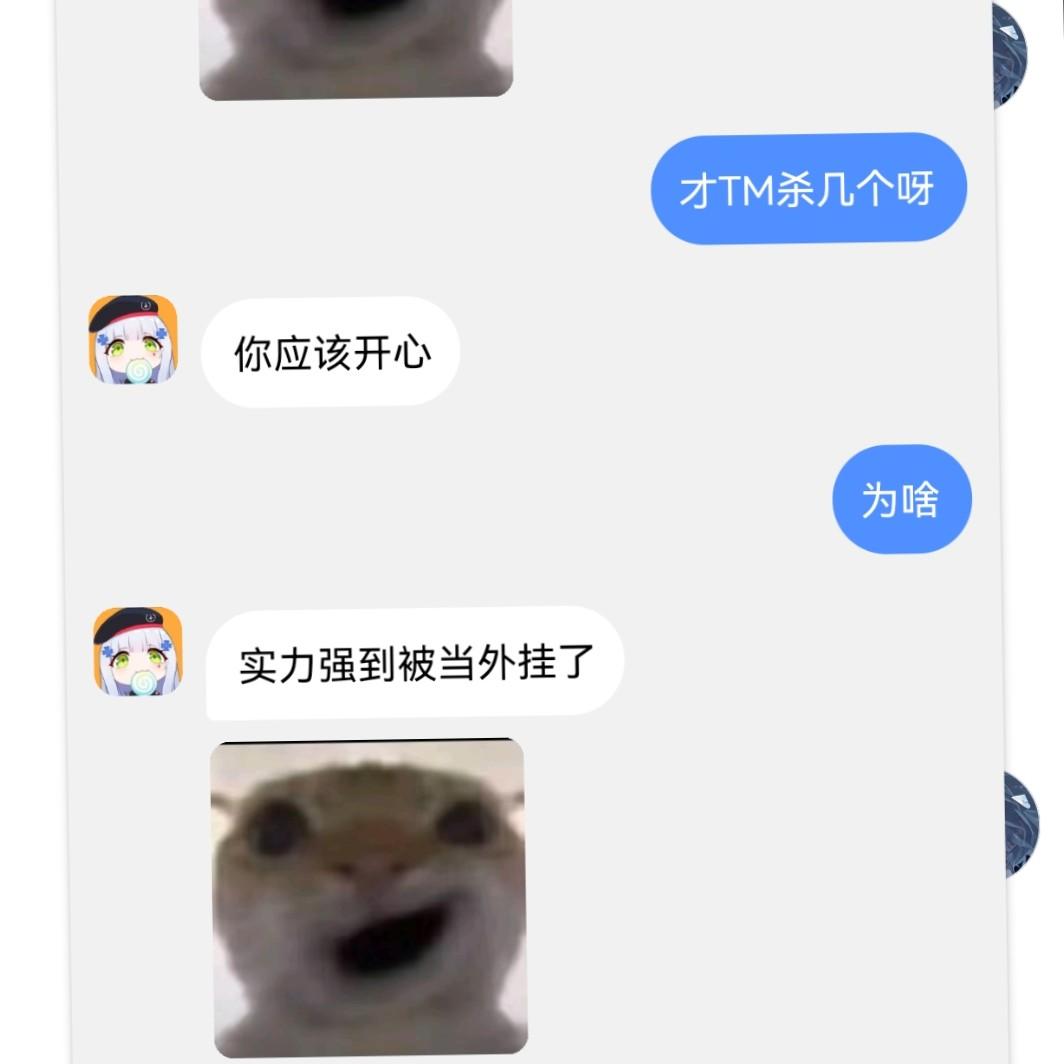Tap the avatar next to 实力强到被当外挂了
The width and height of the screenshot is (1064, 1064).
point(138,651)
